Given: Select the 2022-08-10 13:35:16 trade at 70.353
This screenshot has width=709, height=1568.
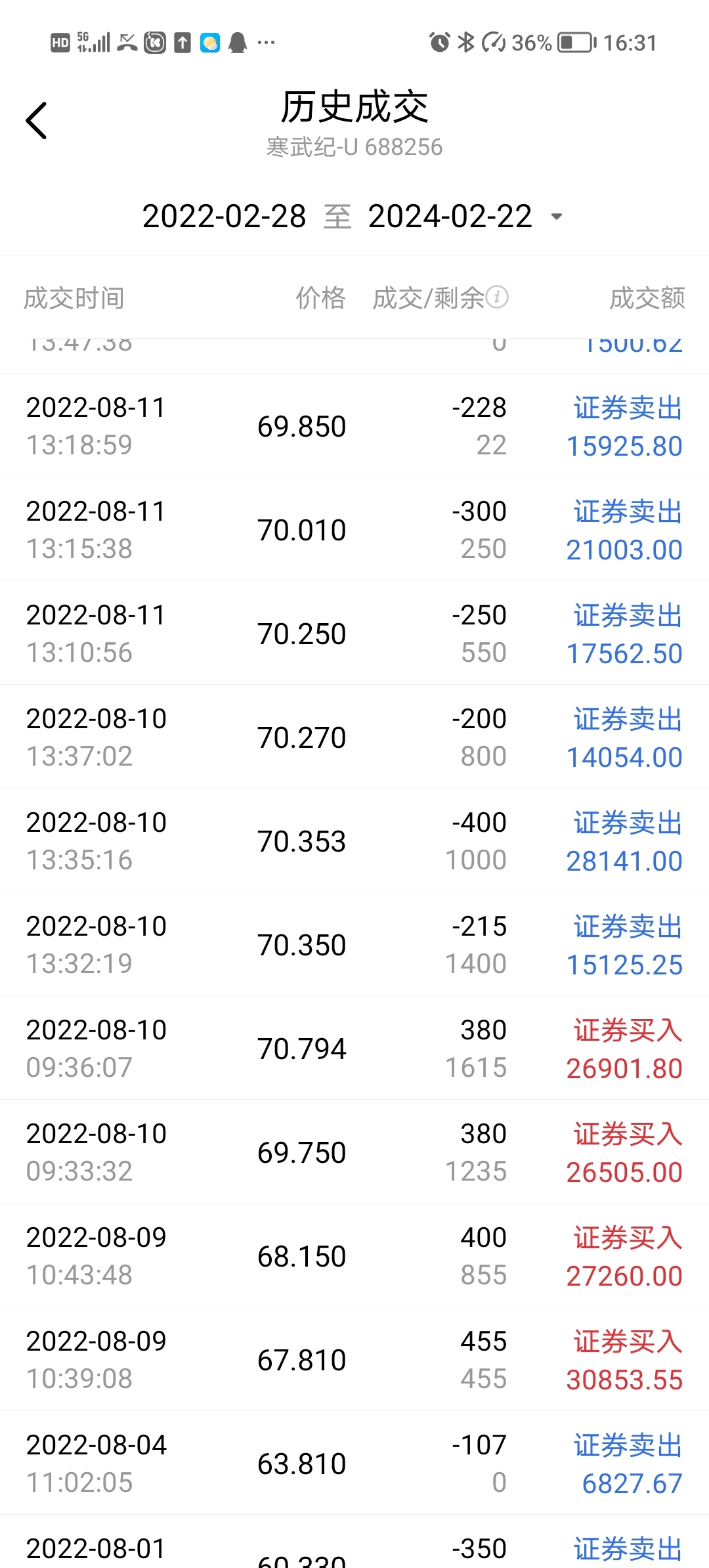Looking at the screenshot, I should coord(354,840).
